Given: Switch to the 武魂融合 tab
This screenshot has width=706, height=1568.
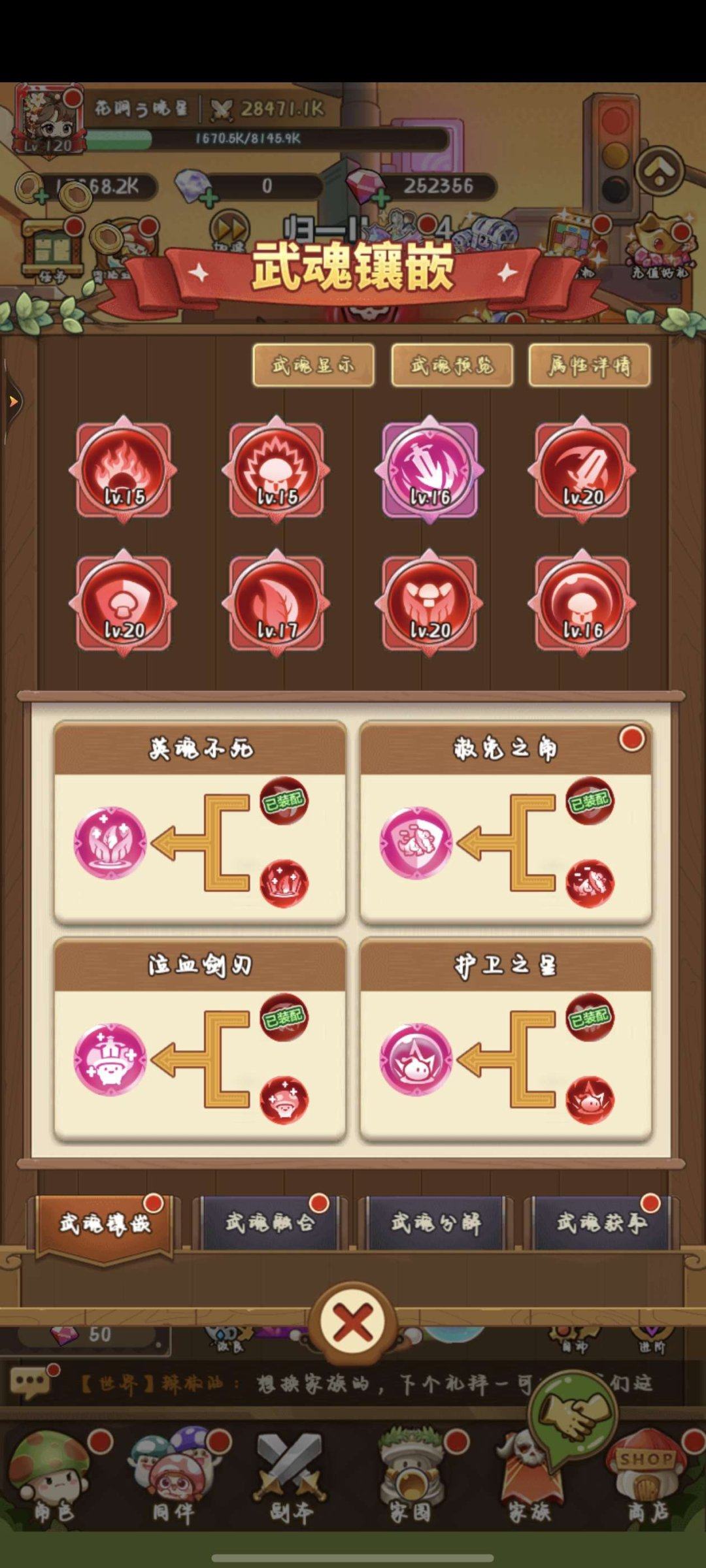Looking at the screenshot, I should pyautogui.click(x=270, y=1223).
